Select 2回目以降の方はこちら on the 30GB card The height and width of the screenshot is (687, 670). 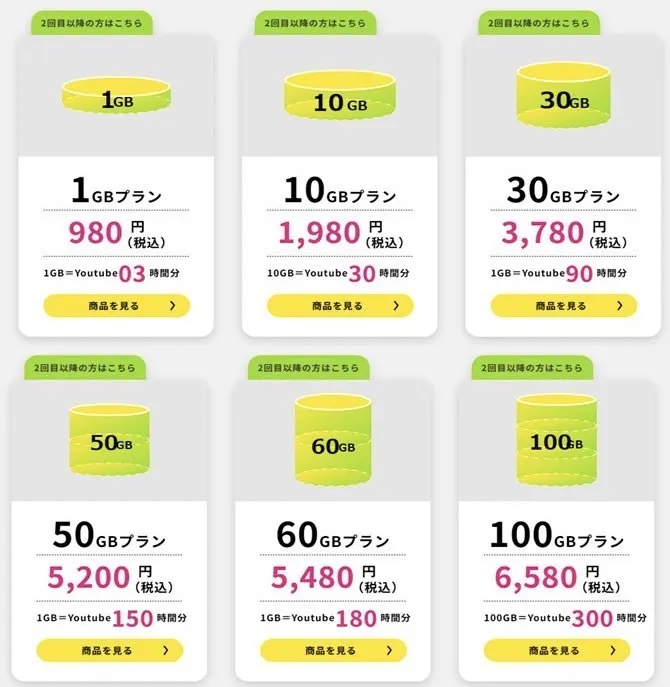pyautogui.click(x=540, y=22)
